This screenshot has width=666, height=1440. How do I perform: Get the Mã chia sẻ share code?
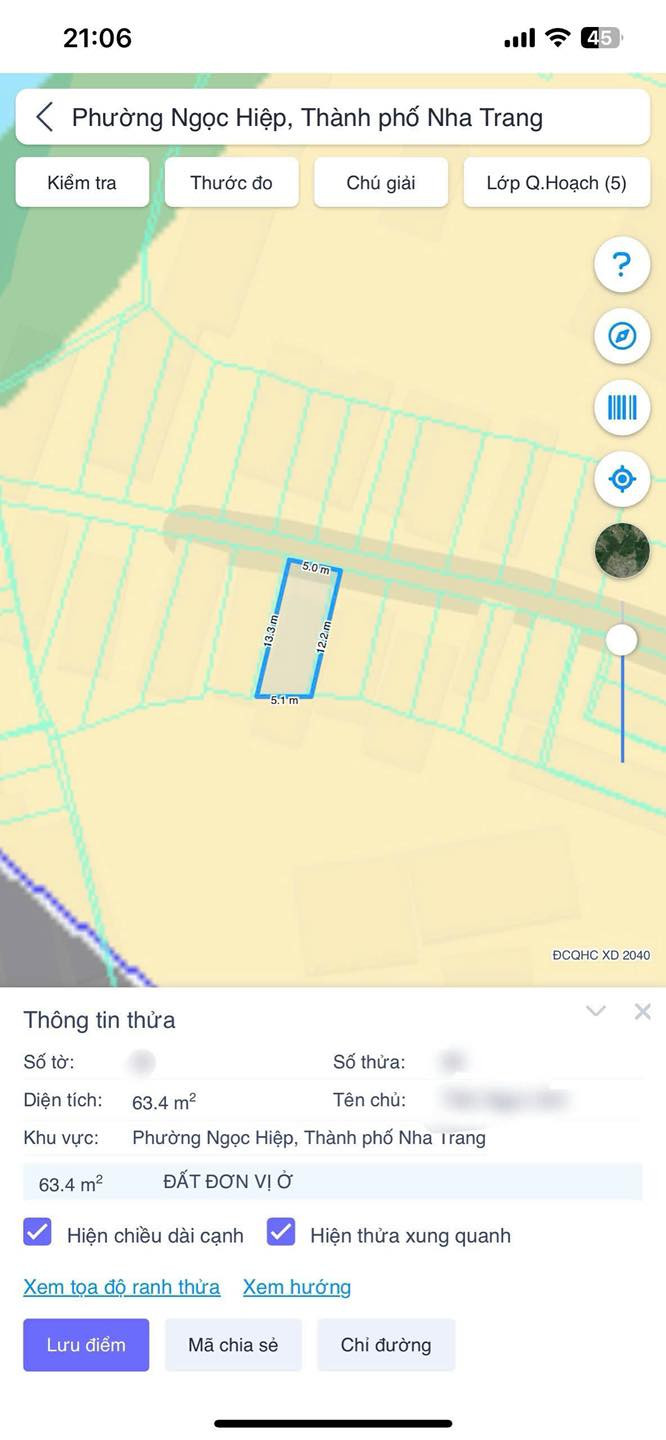click(233, 1345)
